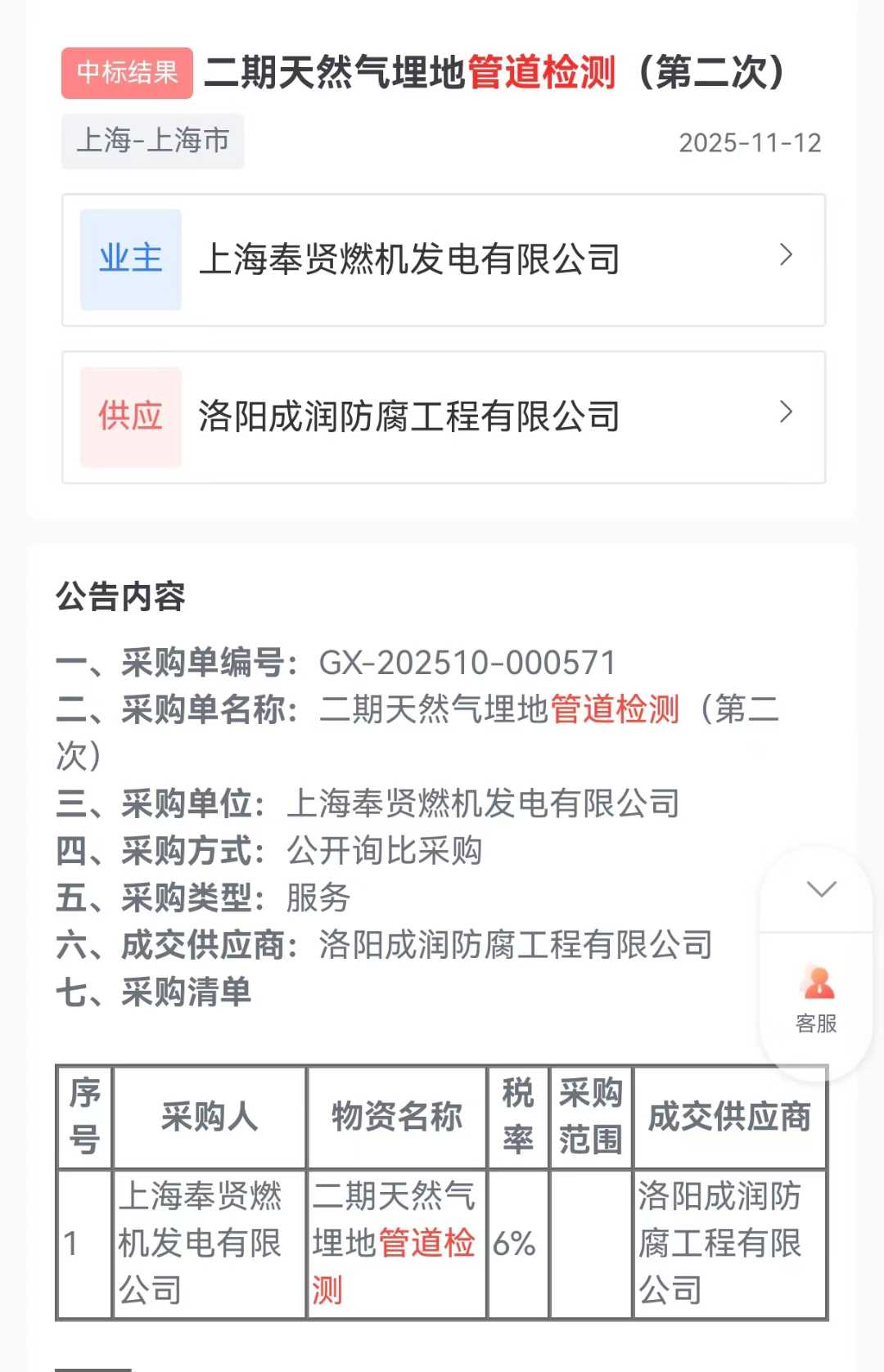Click the date 2025-11-12
The width and height of the screenshot is (884, 1372).
tap(751, 143)
